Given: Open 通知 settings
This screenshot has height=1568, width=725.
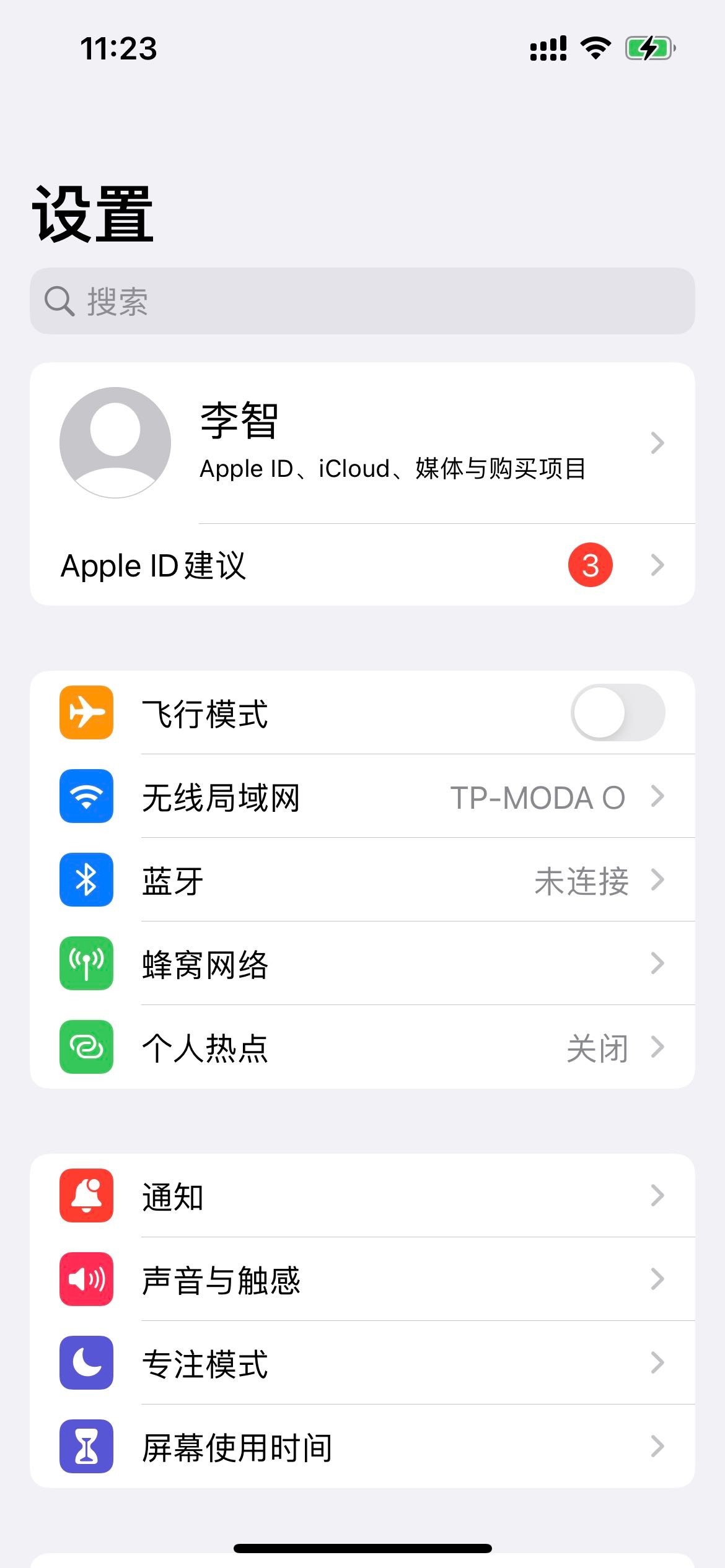Looking at the screenshot, I should (x=362, y=1196).
